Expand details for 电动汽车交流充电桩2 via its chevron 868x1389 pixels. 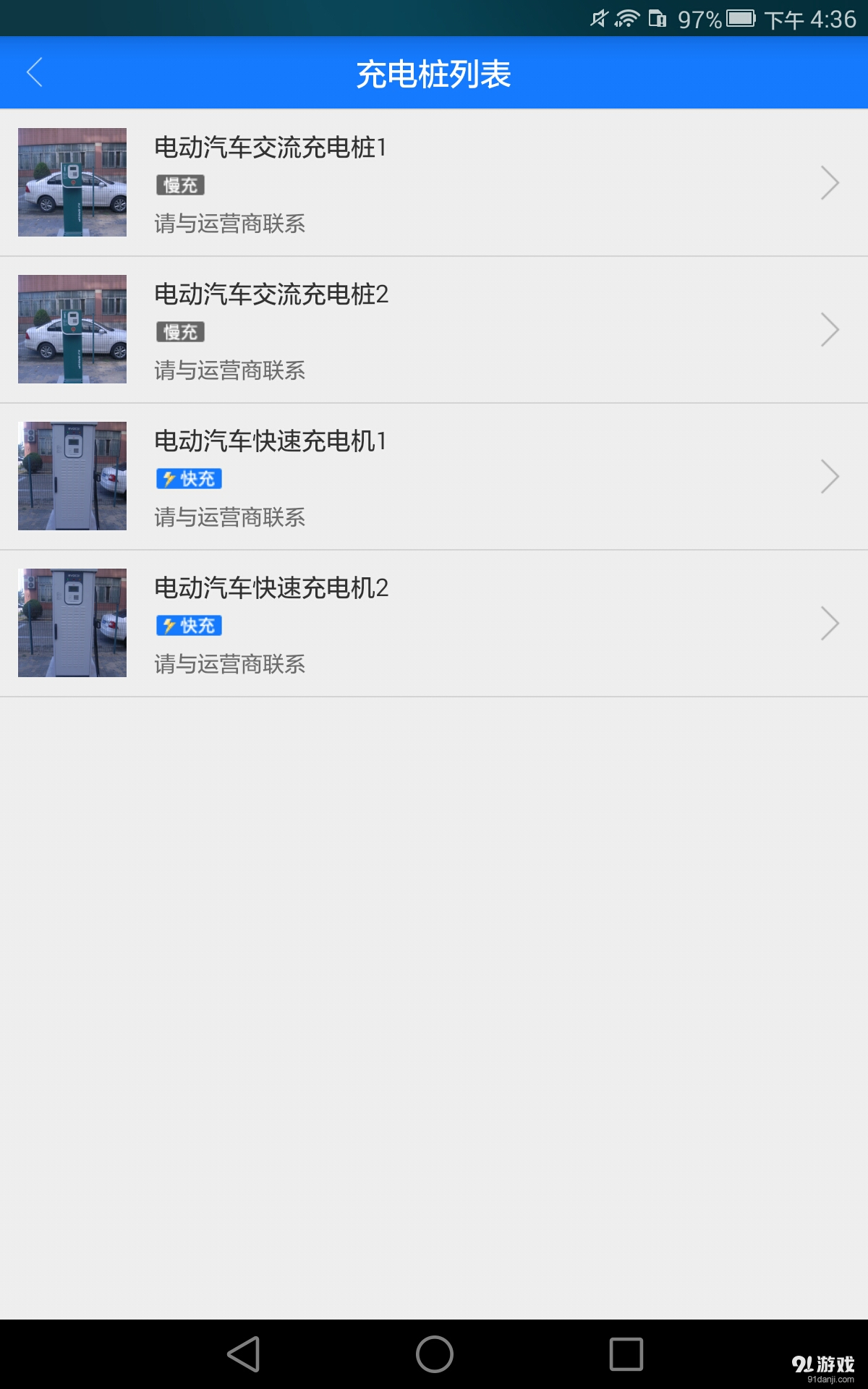(829, 329)
